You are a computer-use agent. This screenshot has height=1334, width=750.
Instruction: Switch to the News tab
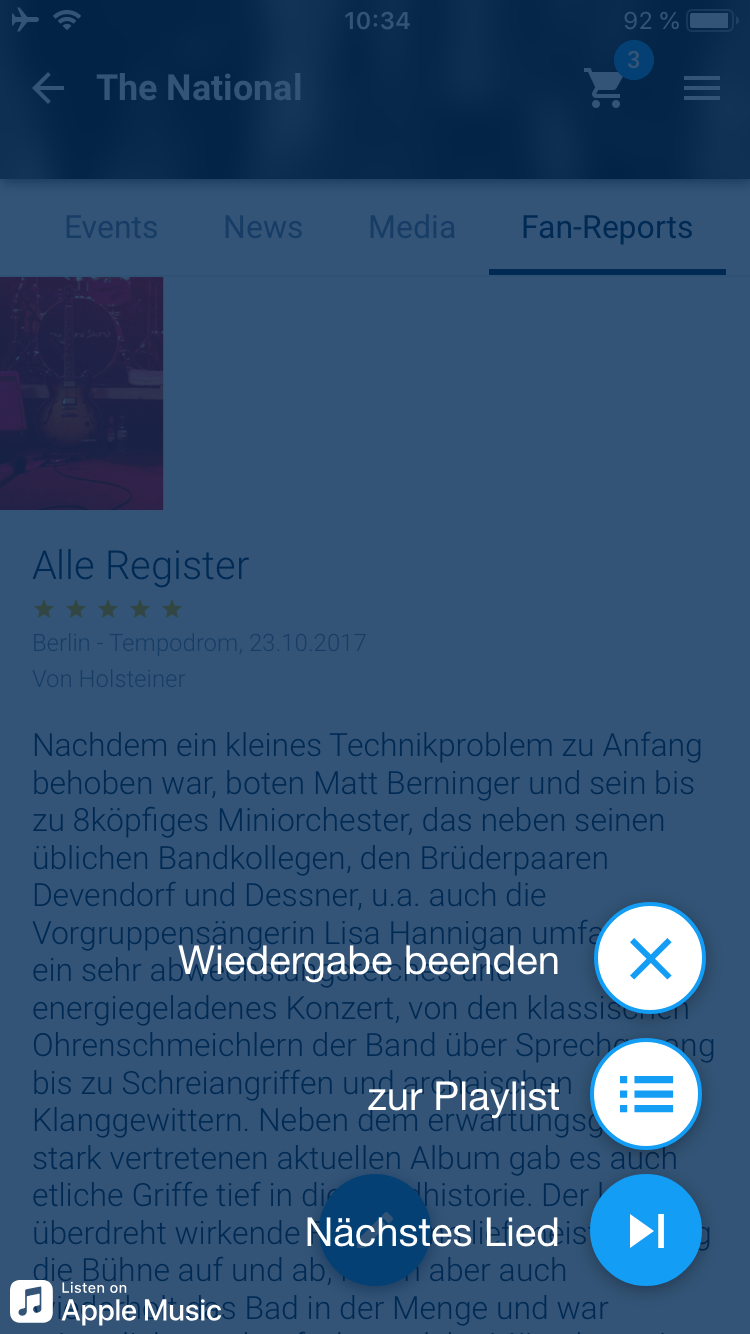pyautogui.click(x=263, y=228)
